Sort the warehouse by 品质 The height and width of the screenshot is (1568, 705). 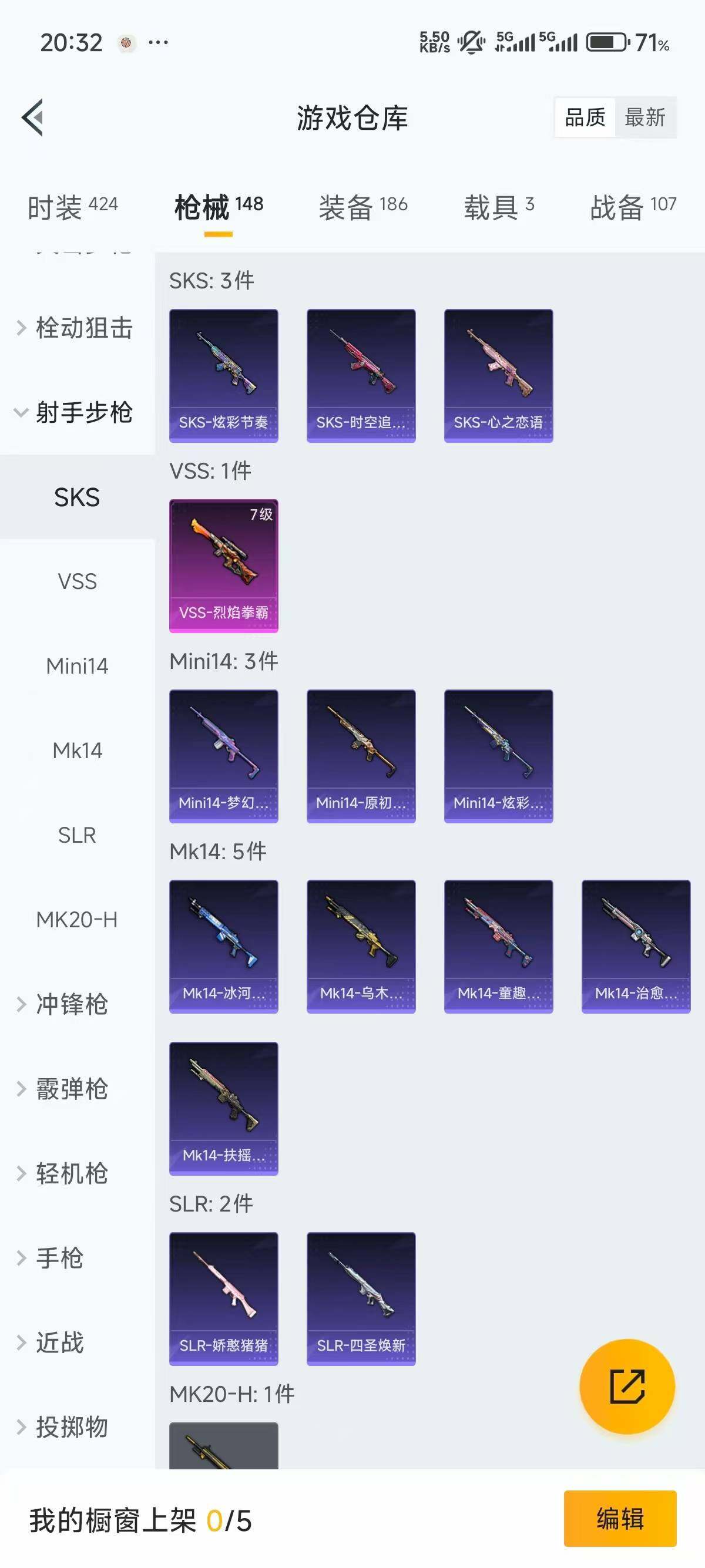585,117
